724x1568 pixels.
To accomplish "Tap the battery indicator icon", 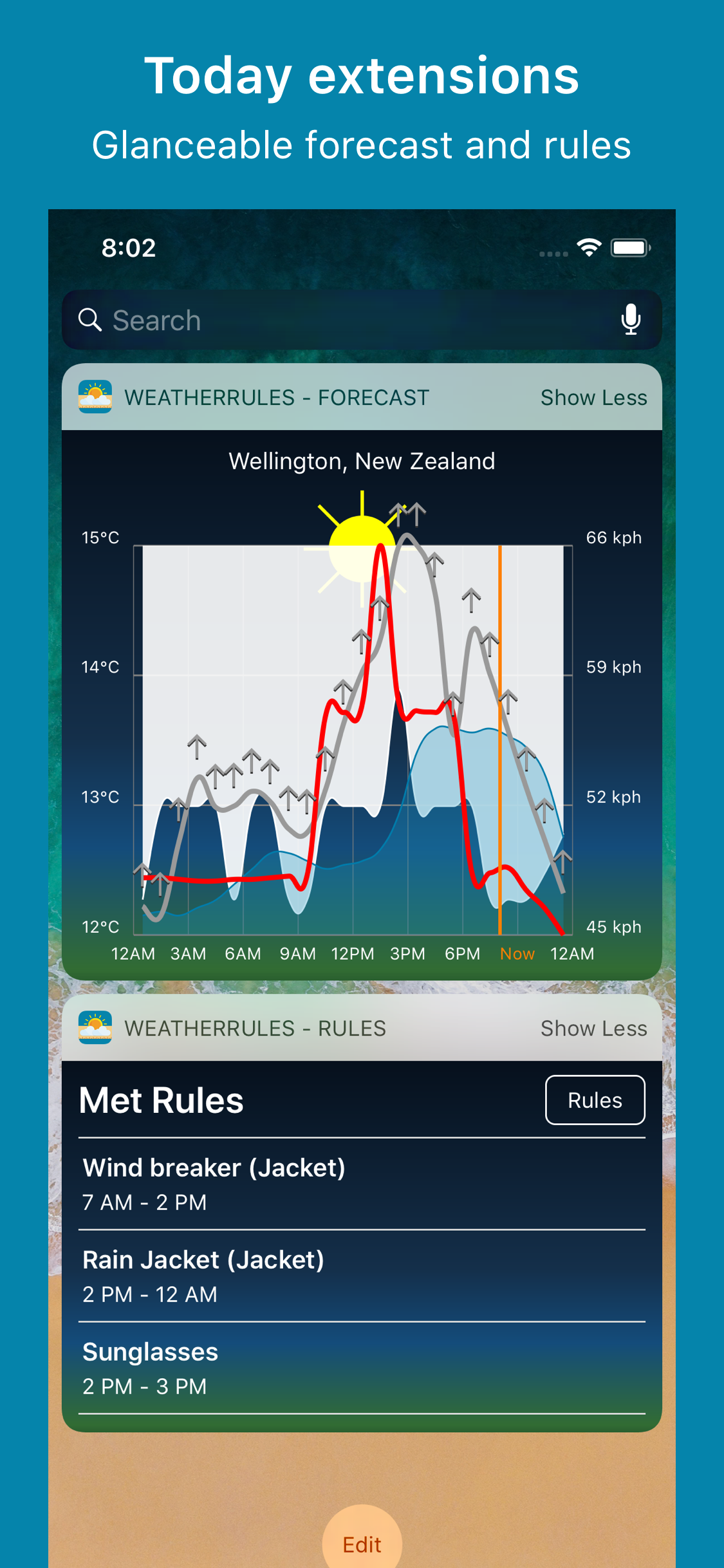I will click(x=629, y=247).
